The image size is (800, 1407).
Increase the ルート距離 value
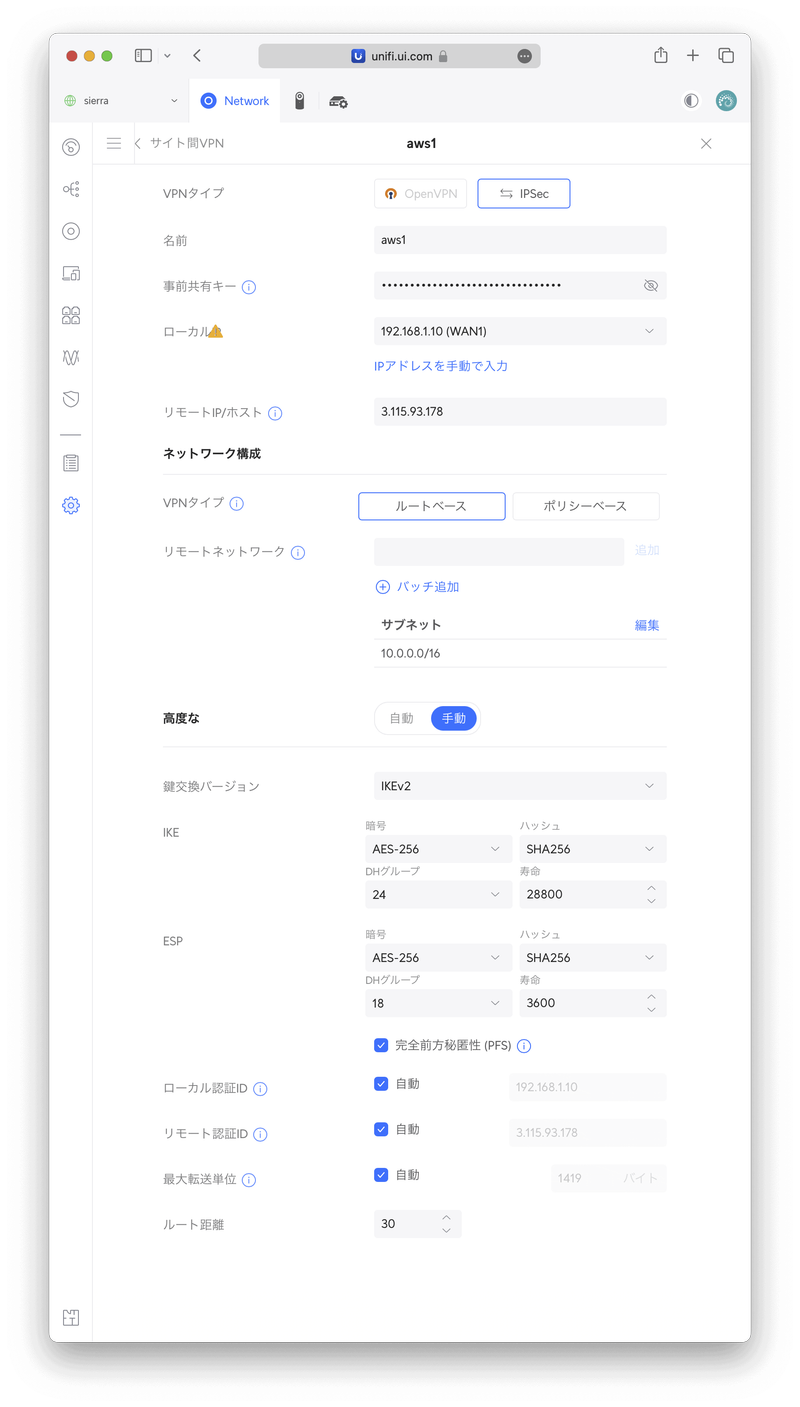point(446,1217)
